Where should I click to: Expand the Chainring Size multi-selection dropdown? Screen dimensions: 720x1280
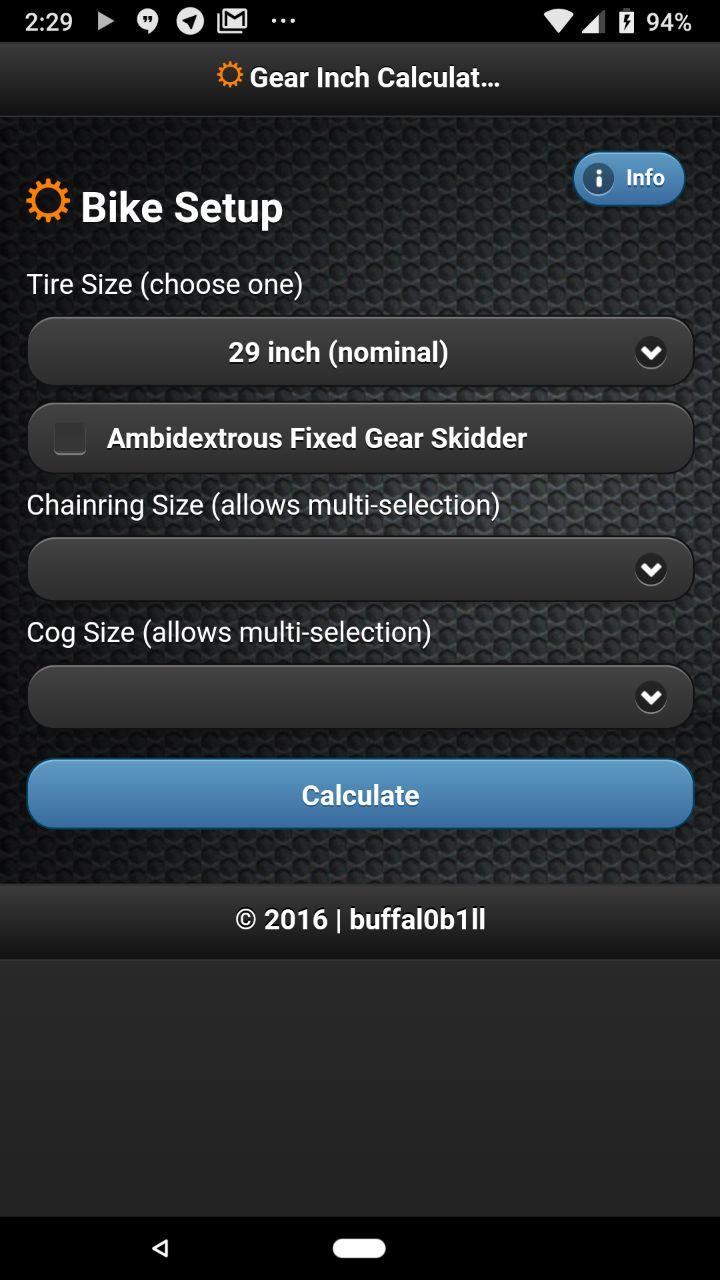pos(360,568)
